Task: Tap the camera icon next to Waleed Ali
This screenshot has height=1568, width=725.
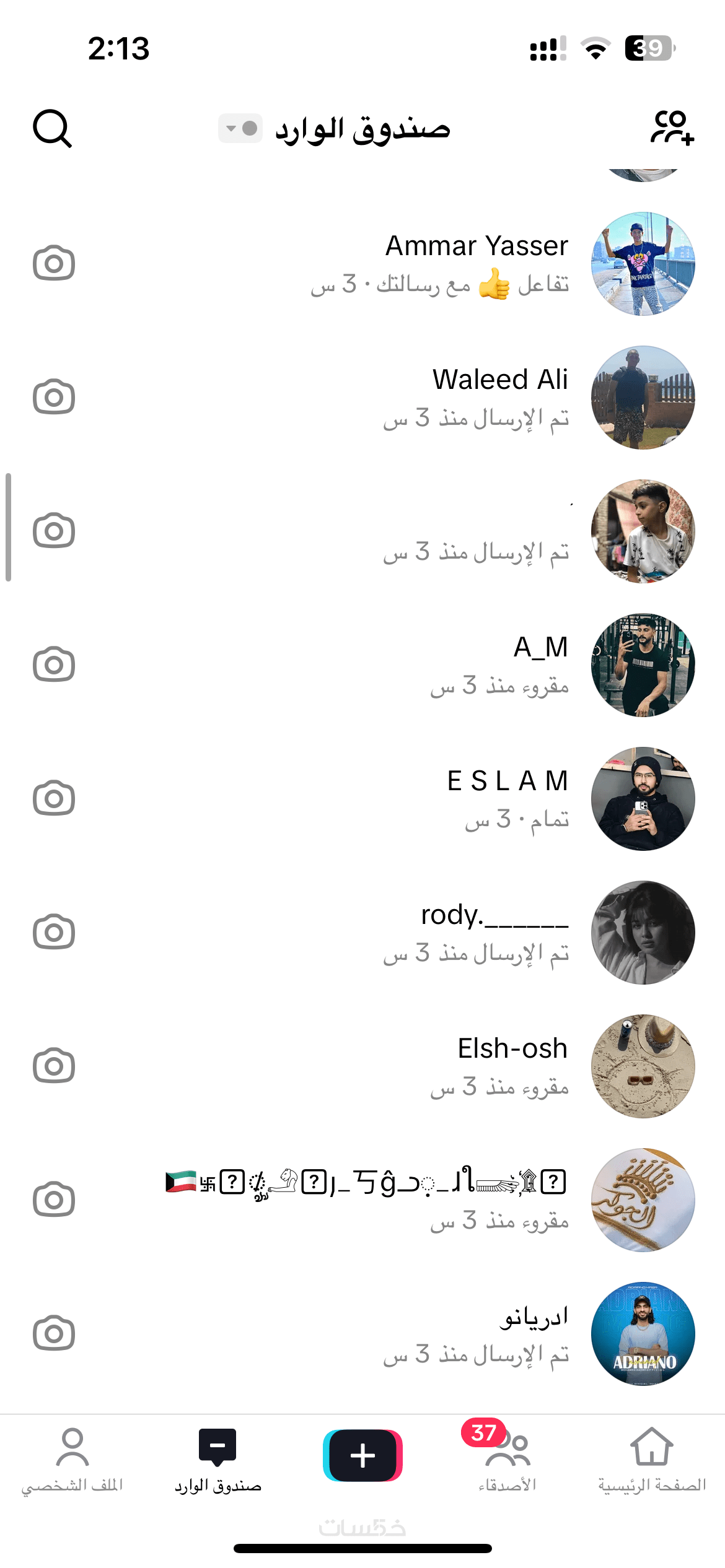Action: 54,398
